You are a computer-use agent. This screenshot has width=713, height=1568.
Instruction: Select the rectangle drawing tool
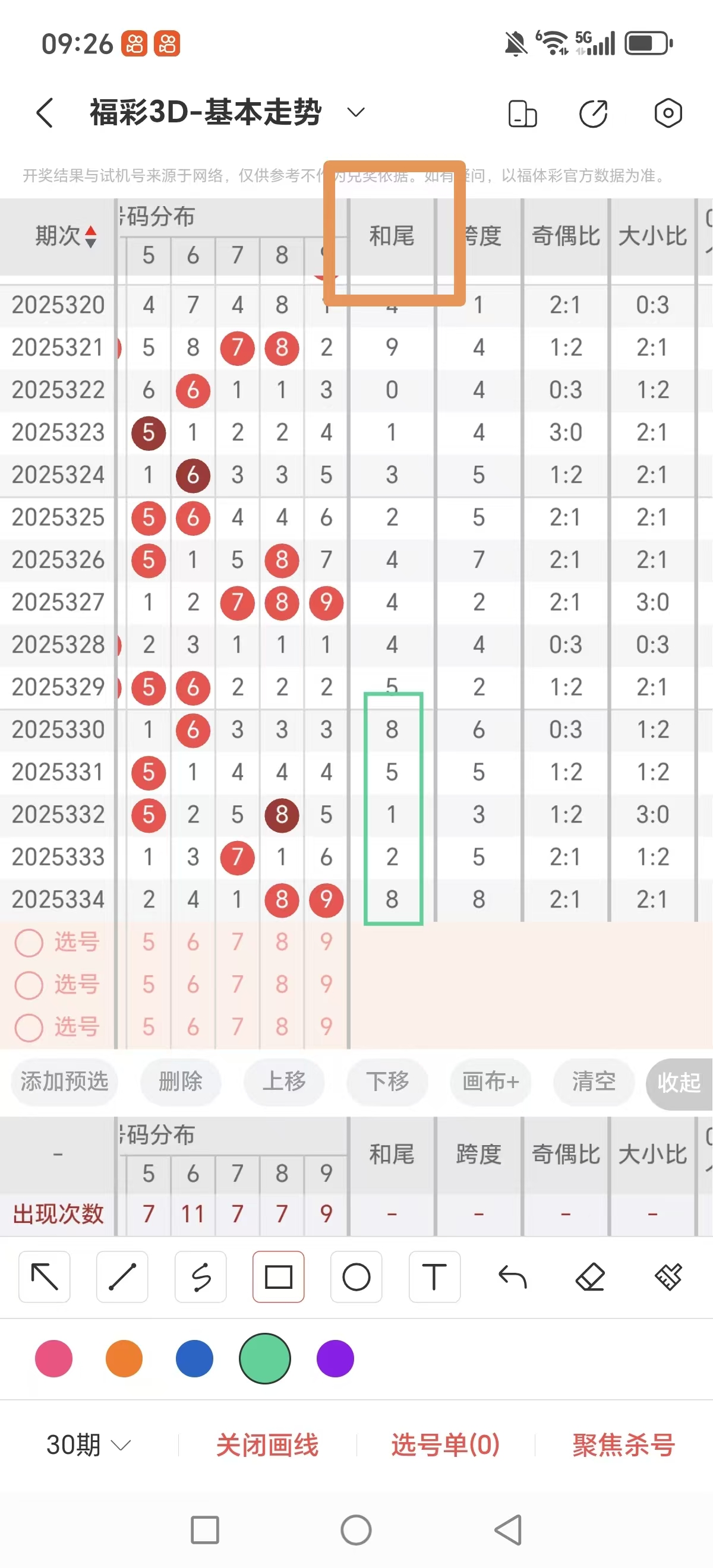click(x=278, y=1278)
